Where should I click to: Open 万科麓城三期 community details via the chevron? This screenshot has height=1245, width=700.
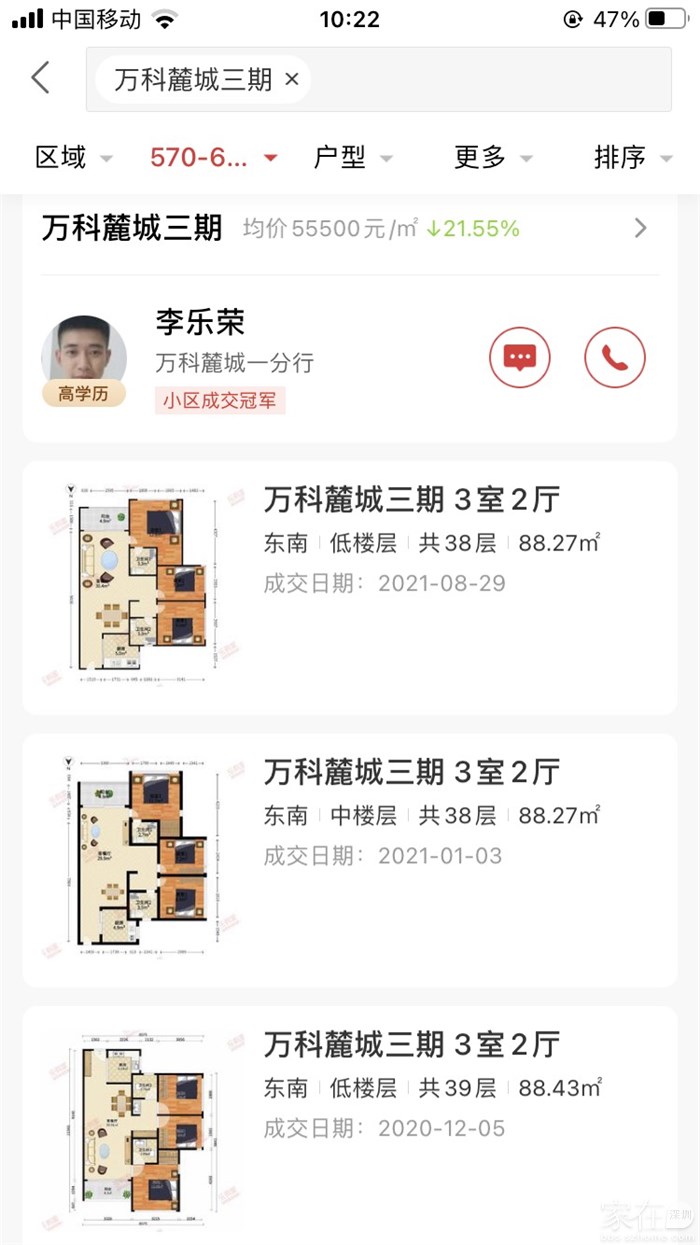(x=641, y=229)
